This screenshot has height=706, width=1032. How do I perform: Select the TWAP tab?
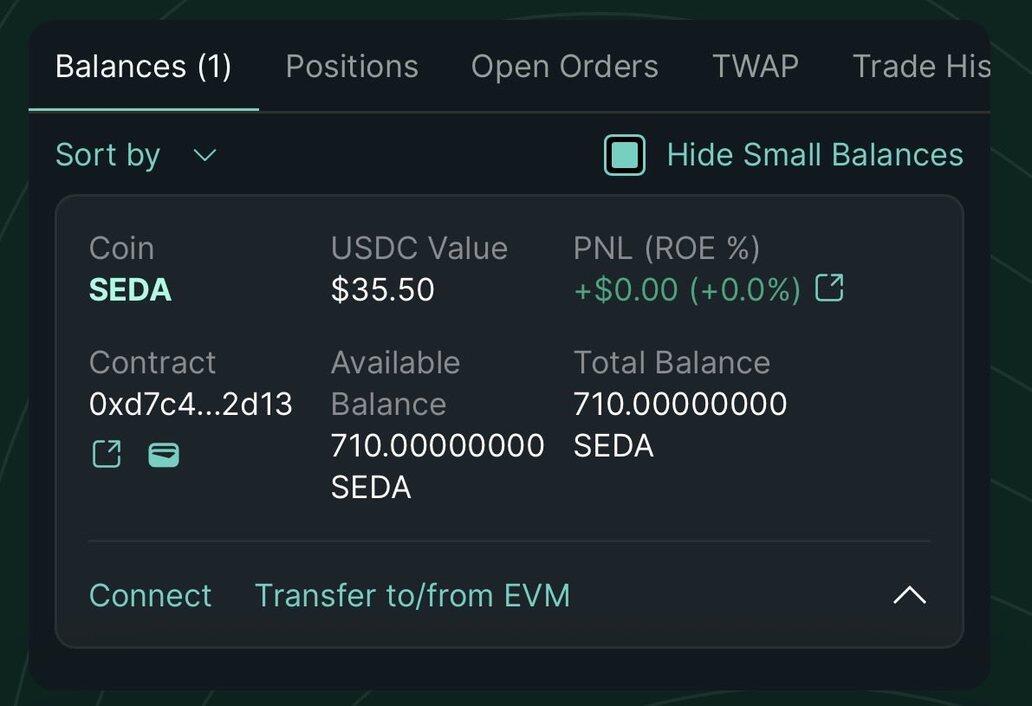coord(755,67)
